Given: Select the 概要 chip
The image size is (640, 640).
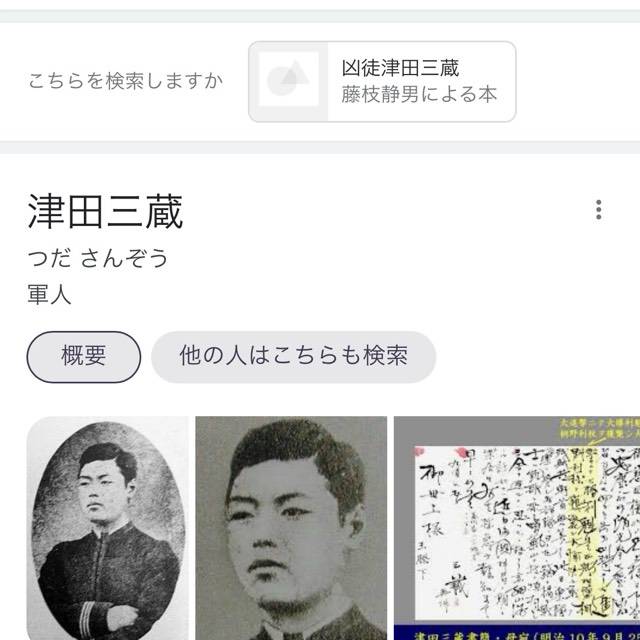Looking at the screenshot, I should click(x=84, y=356).
